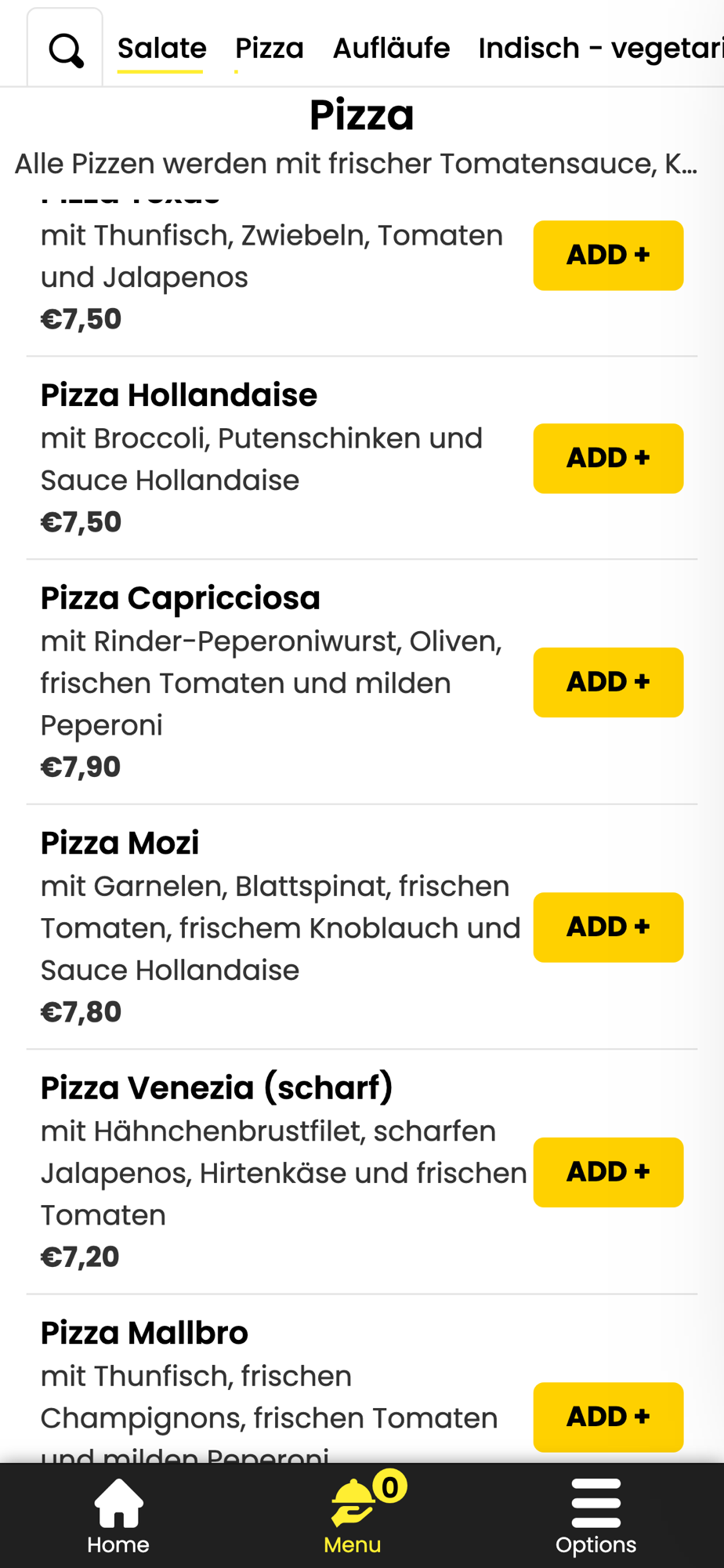
Task: Add Pizza Venezia (scharf) to the order
Action: pos(608,1172)
